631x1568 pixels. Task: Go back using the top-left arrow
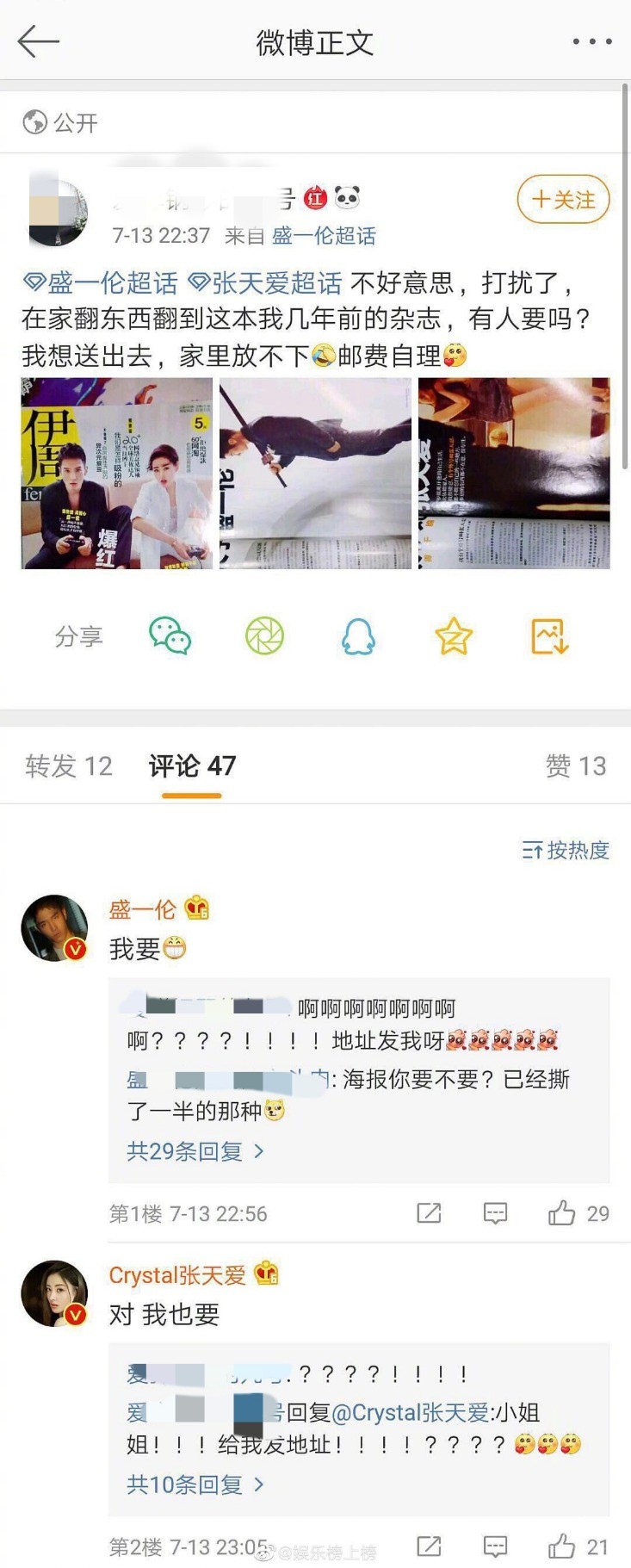(x=38, y=41)
